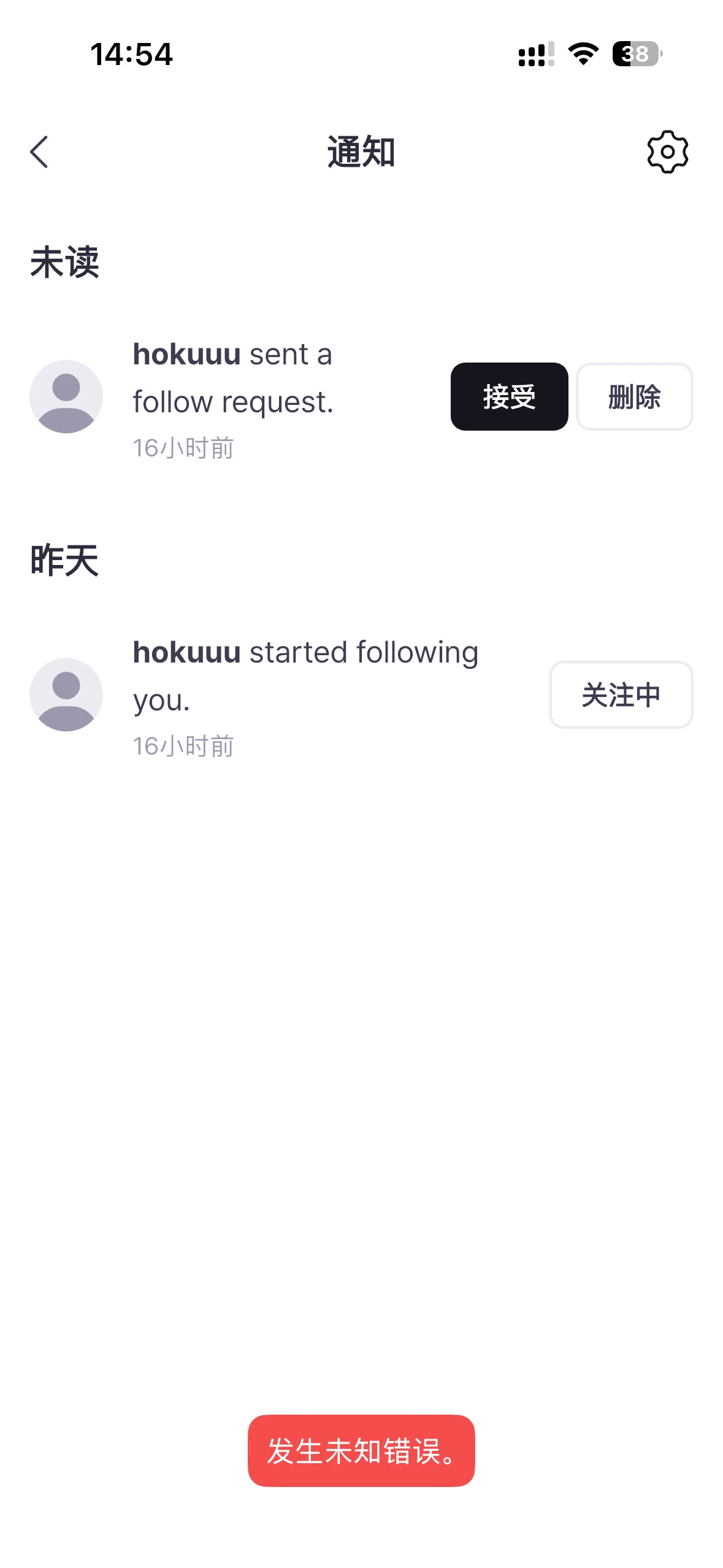The width and height of the screenshot is (723, 1568).
Task: Accept hokuuu's follow request with 接受
Action: (x=509, y=397)
